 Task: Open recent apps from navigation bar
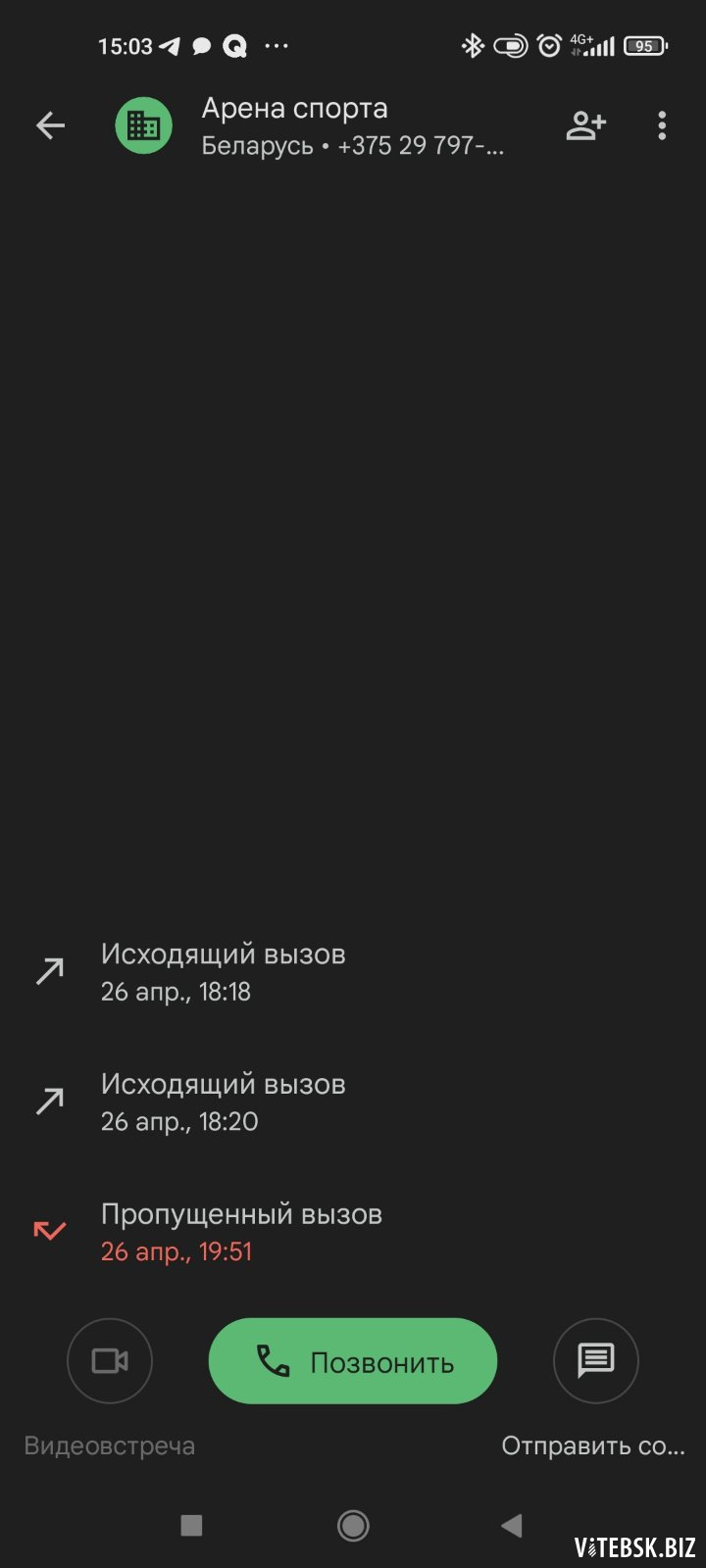point(192,1525)
